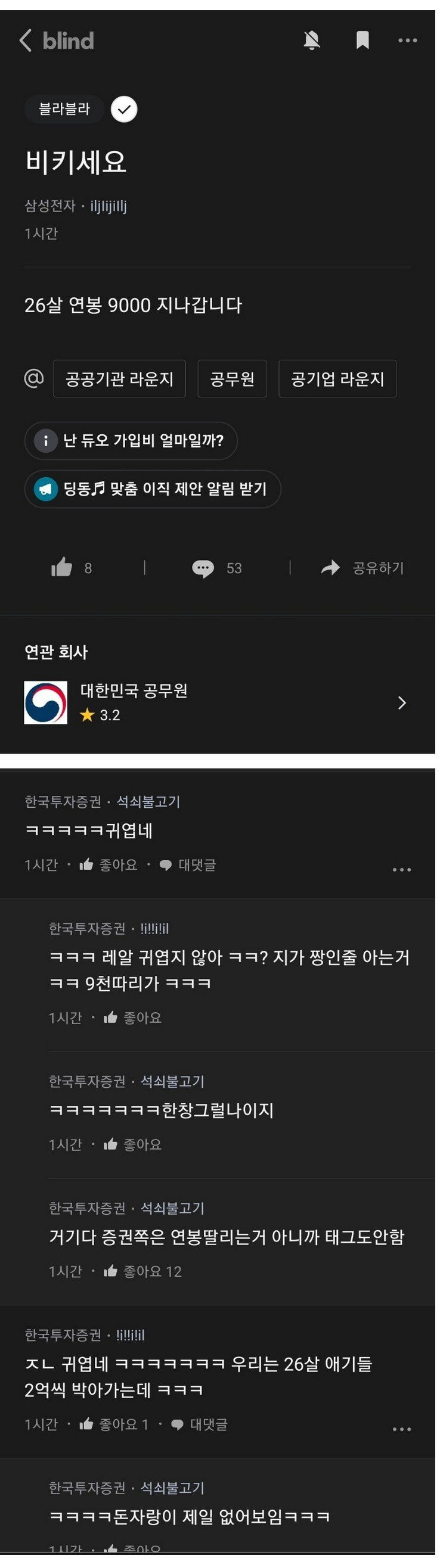Open 딩동 맞춤 이직 제안 알림 받기
Image resolution: width=440 pixels, height=1568 pixels.
[x=153, y=489]
